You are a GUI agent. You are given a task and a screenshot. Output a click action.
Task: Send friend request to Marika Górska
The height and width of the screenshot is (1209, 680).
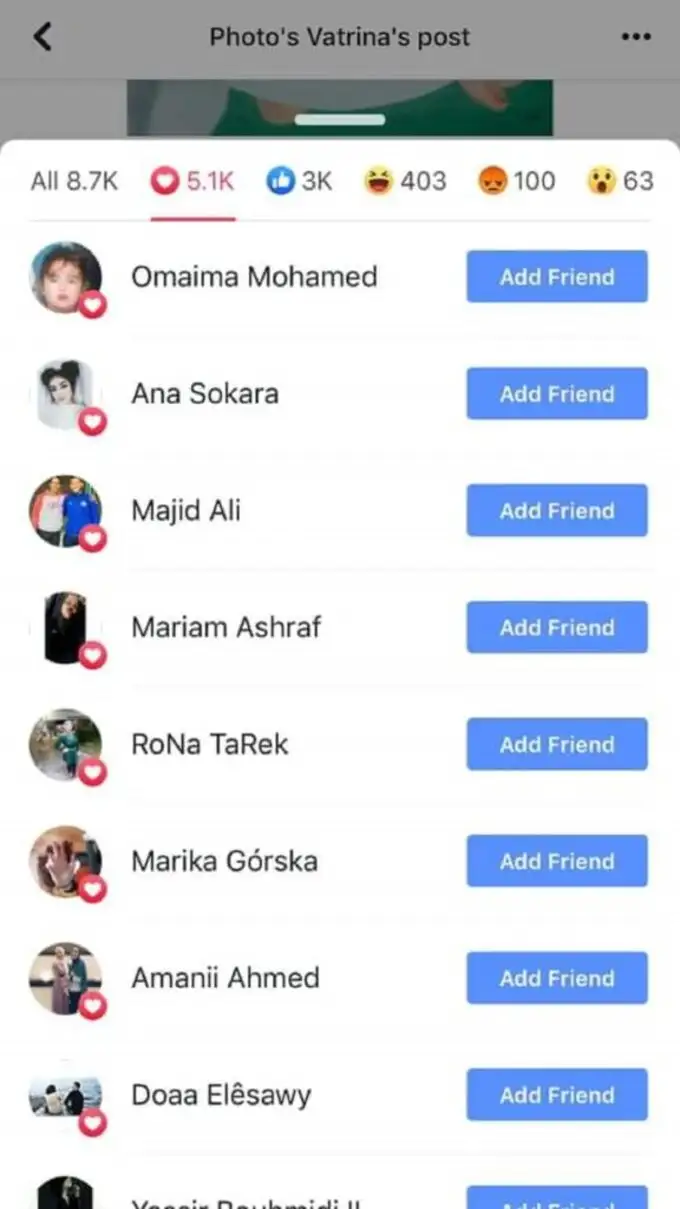(556, 862)
